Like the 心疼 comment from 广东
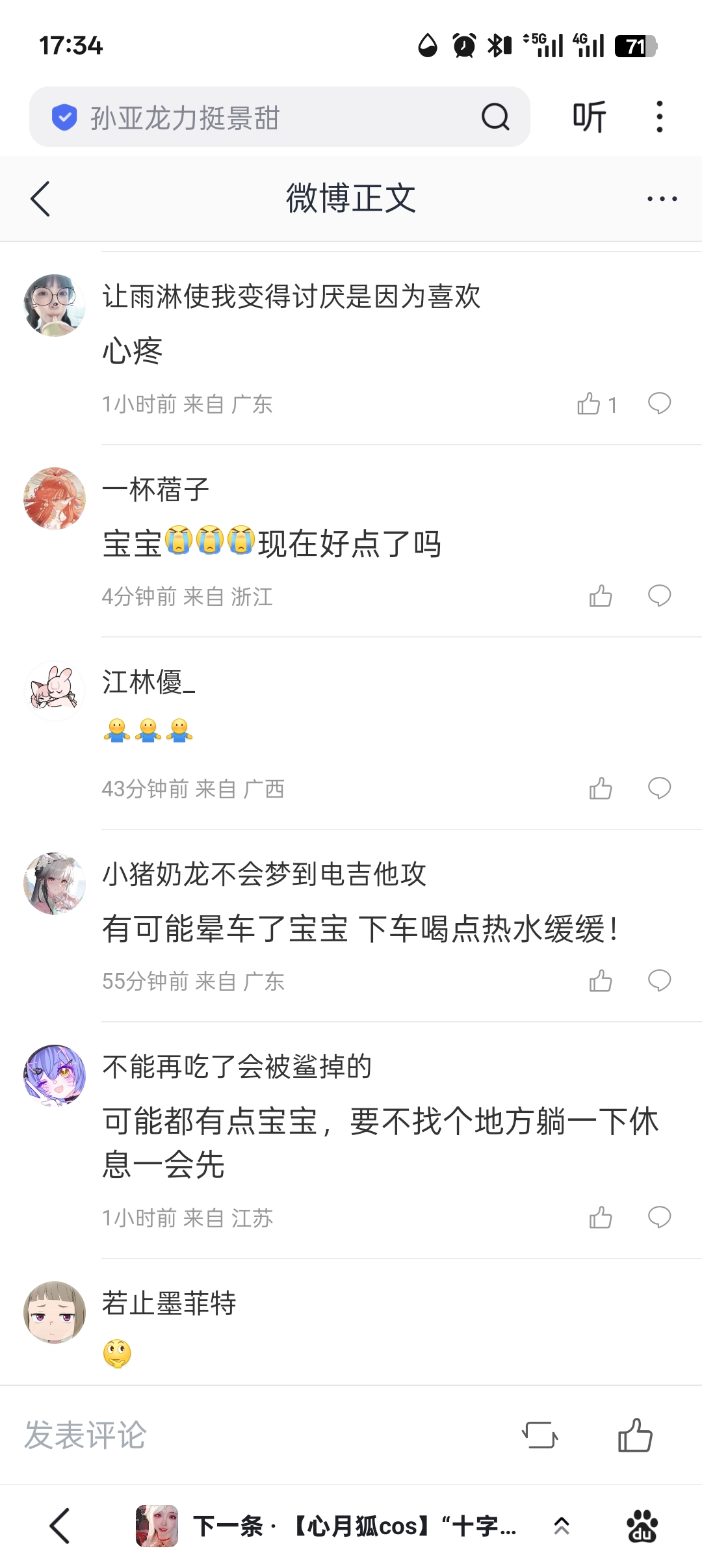This screenshot has height=1568, width=702. 589,404
